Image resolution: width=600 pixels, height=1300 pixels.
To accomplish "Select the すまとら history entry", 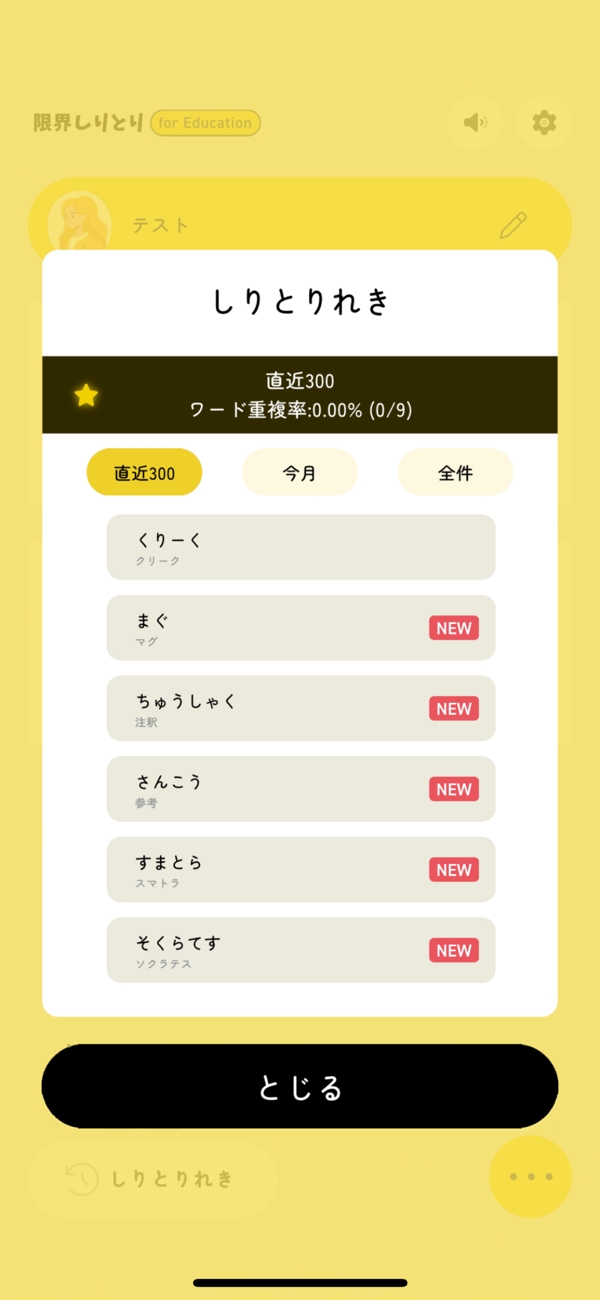I will click(x=301, y=870).
